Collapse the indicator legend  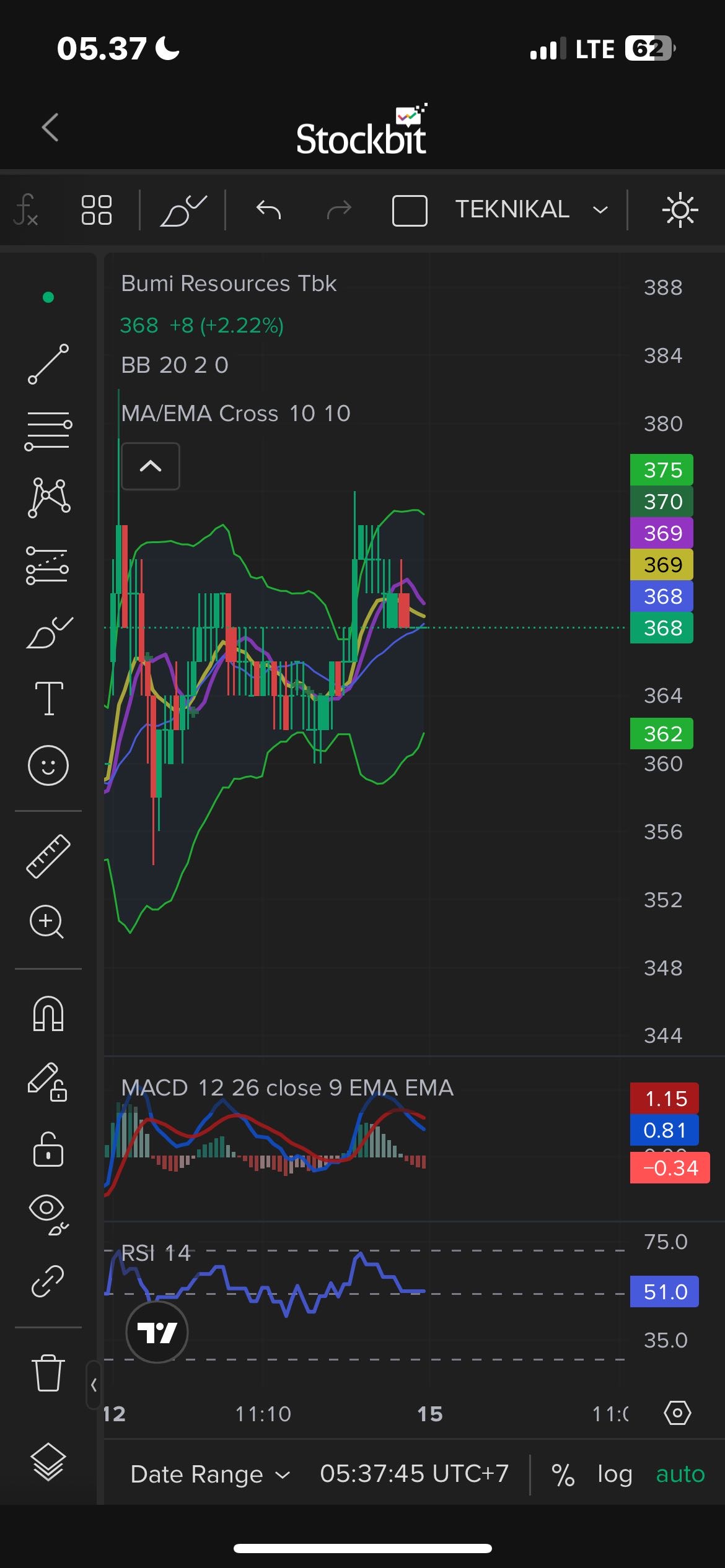click(x=151, y=466)
